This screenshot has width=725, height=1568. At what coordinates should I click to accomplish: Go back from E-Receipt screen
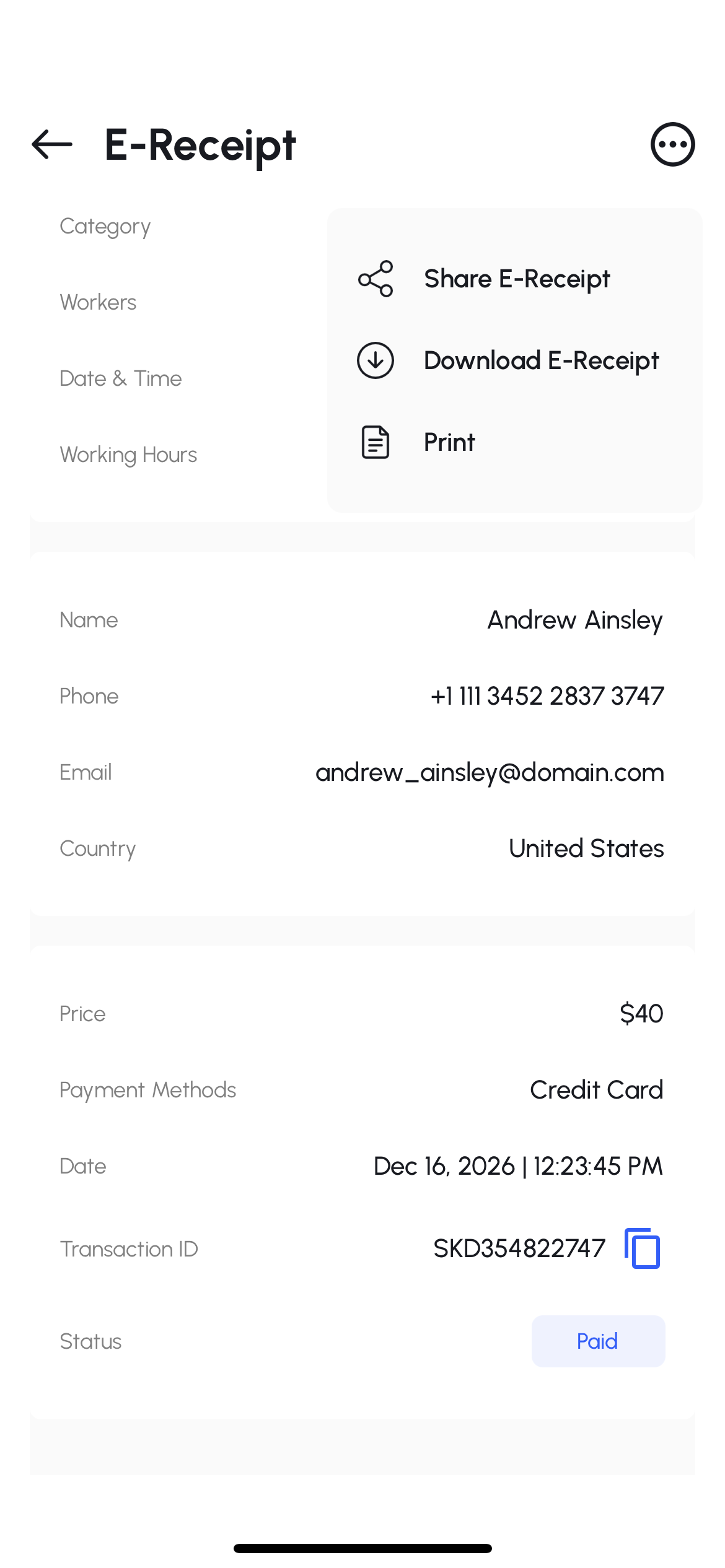[x=52, y=144]
